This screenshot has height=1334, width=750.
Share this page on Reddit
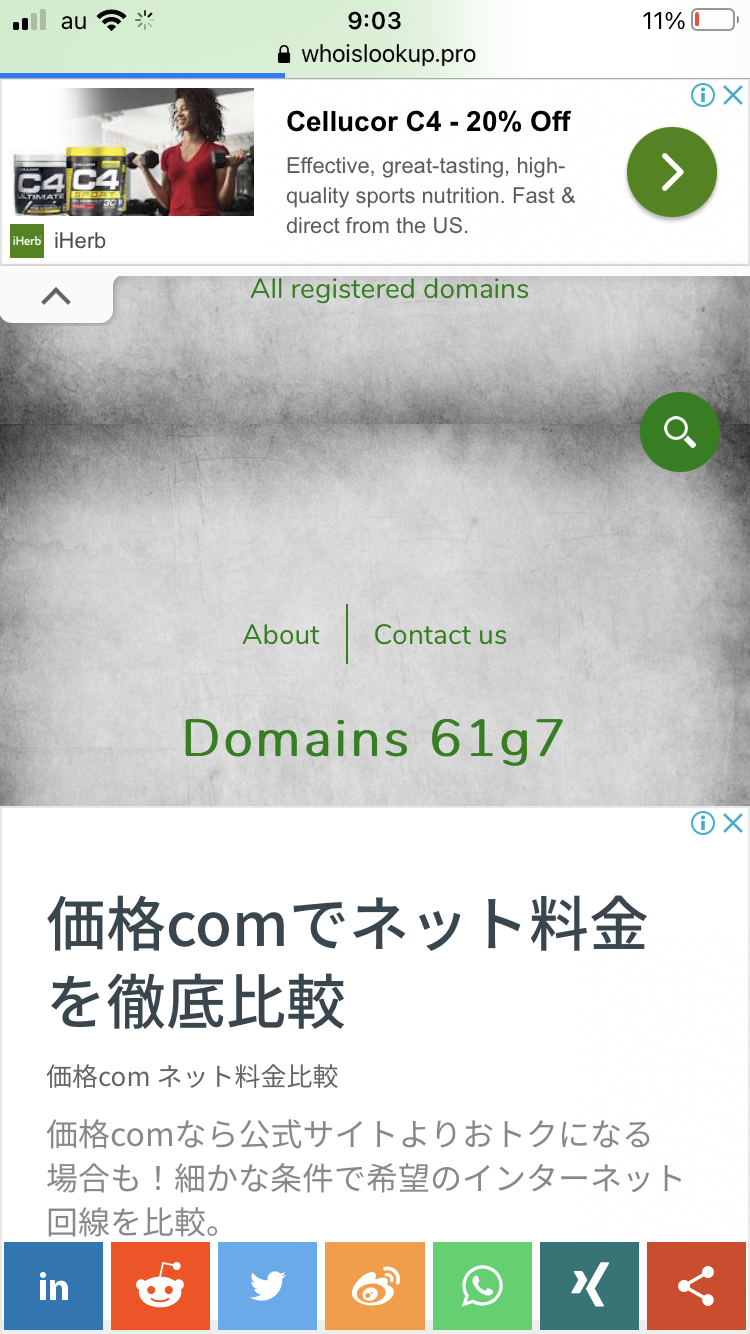[x=160, y=1287]
